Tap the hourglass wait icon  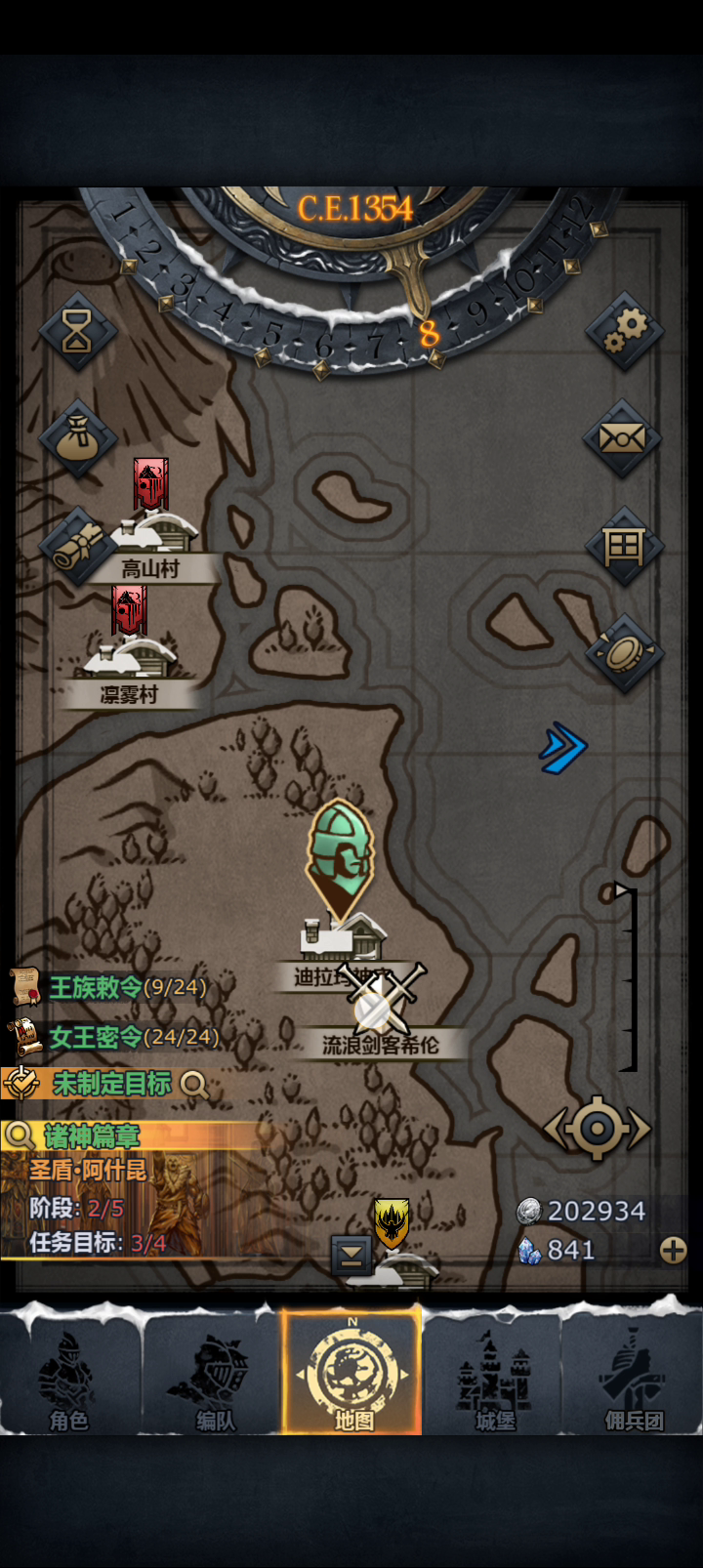coord(77,332)
